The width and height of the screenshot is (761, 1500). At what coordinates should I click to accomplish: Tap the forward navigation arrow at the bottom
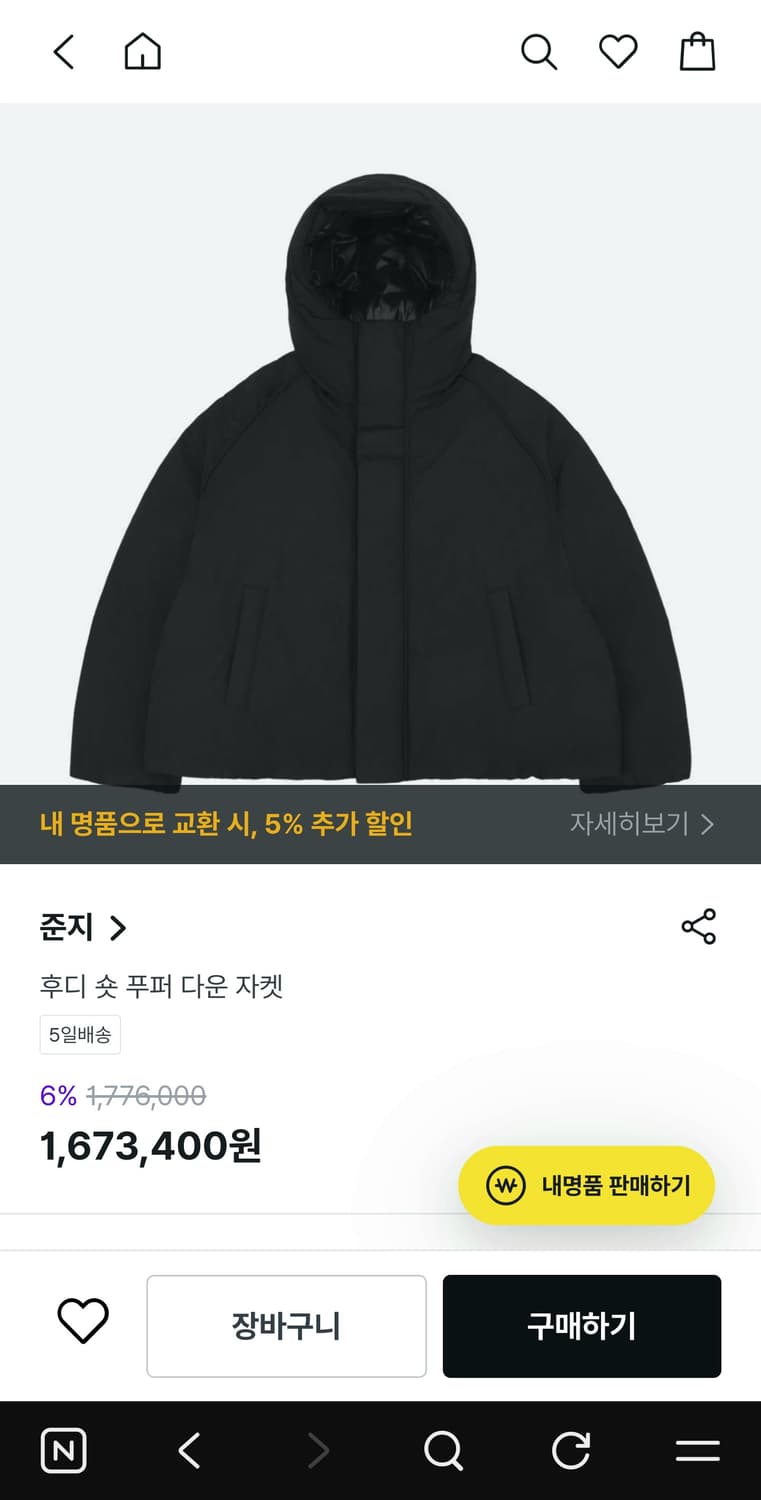click(x=317, y=1450)
